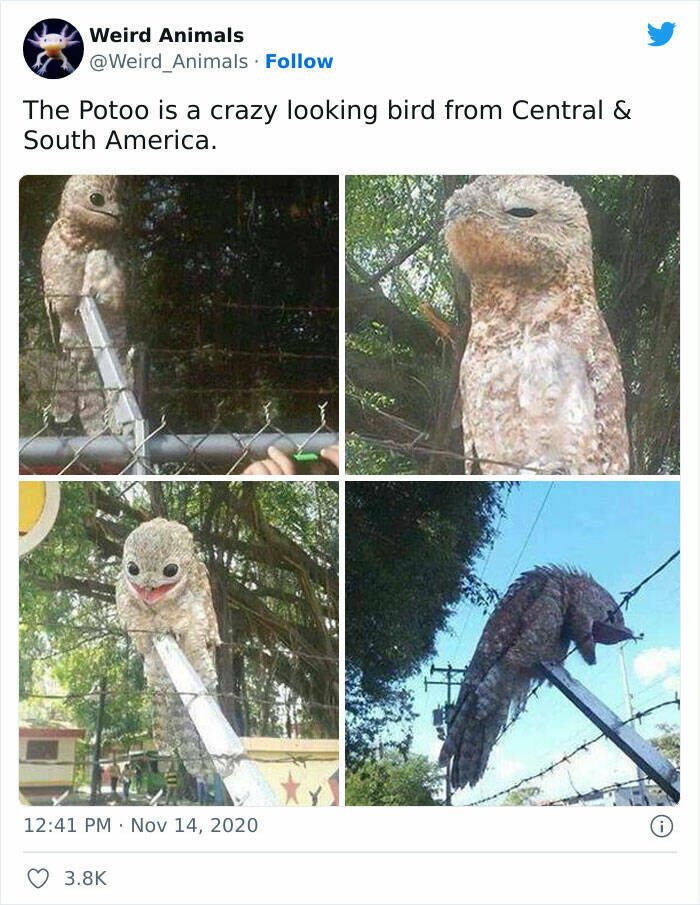
Task: Tap the Twitter info icon
Action: click(661, 826)
